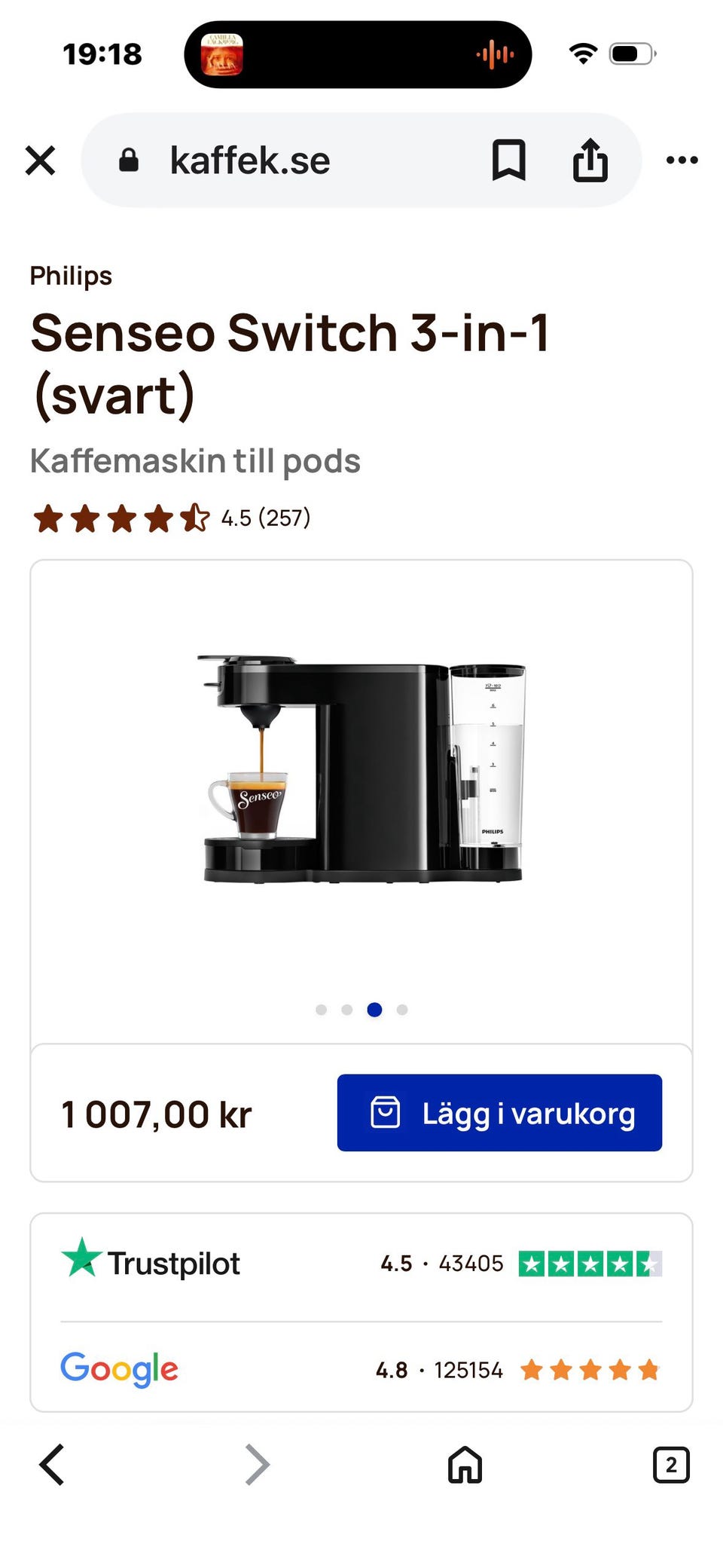Select the last carousel dot
This screenshot has height=1568, width=723.
[x=402, y=1010]
